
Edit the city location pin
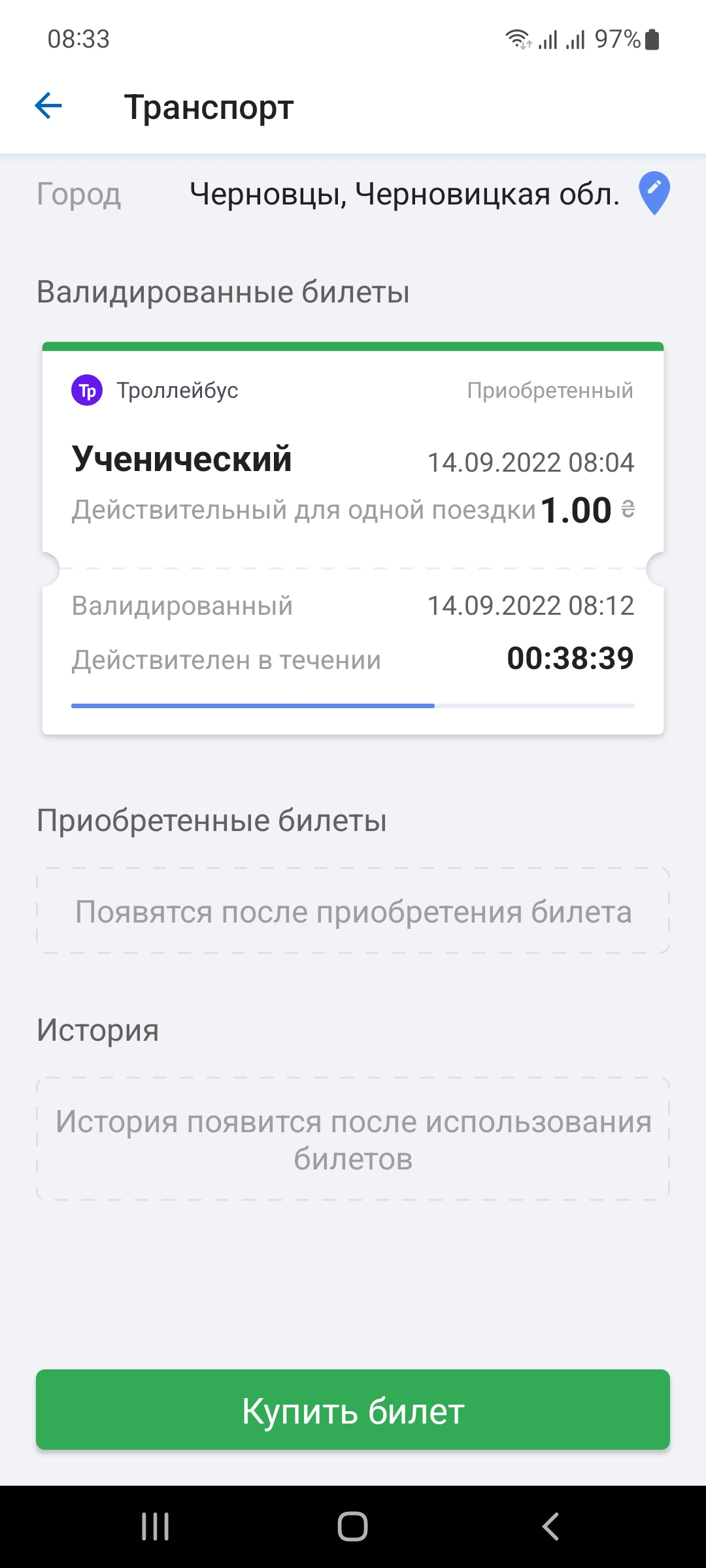(654, 193)
